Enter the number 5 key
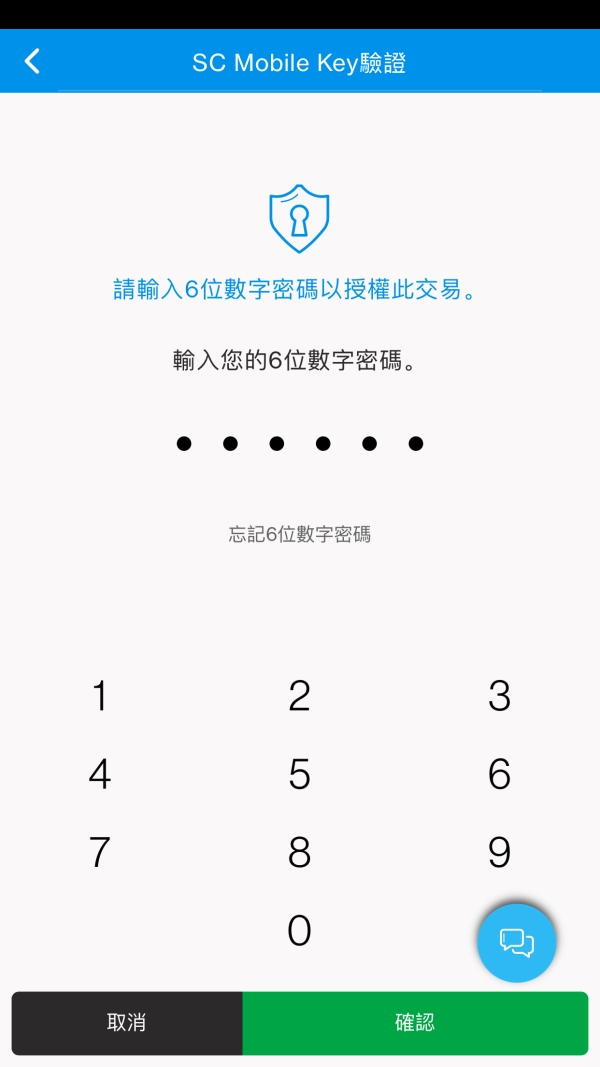 click(299, 774)
